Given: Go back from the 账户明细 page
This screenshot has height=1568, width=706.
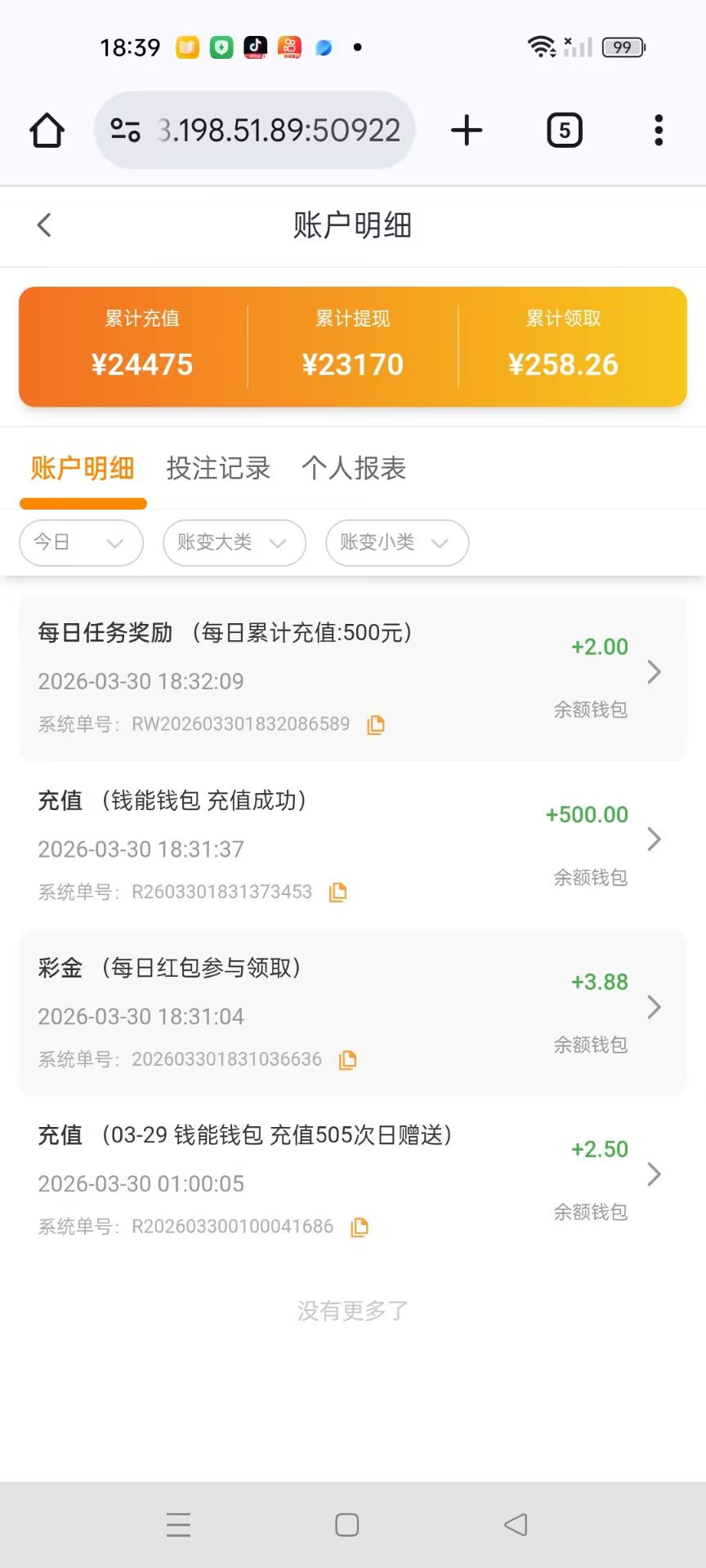Looking at the screenshot, I should (45, 225).
